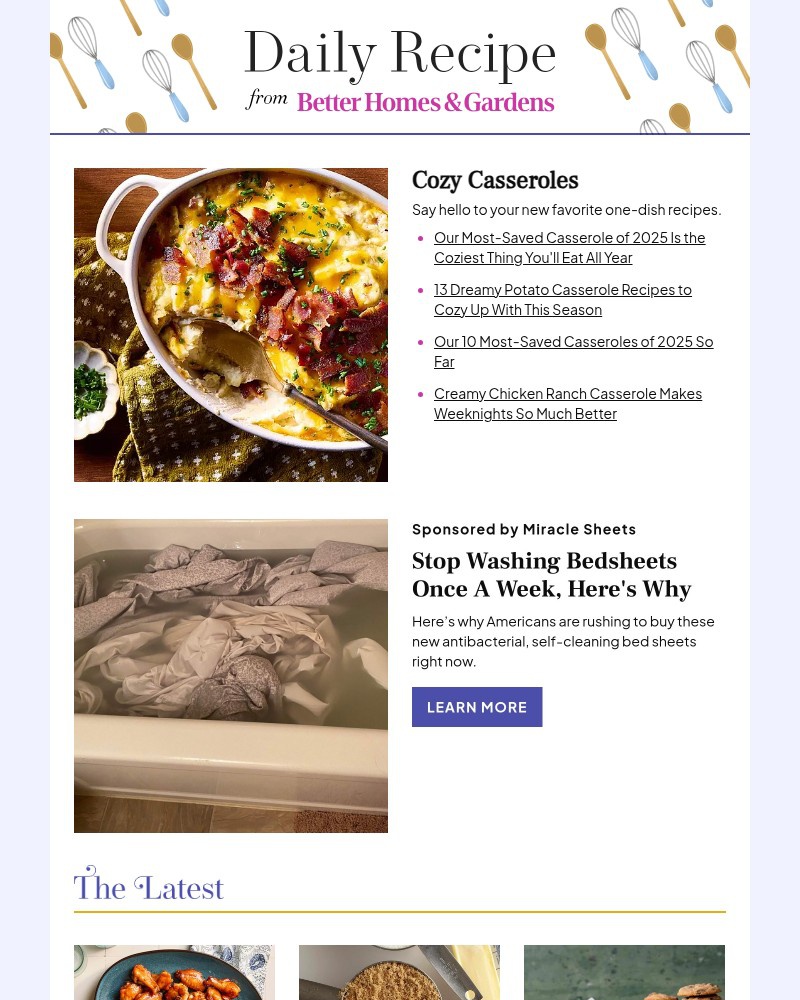Image resolution: width=800 pixels, height=1000 pixels.
Task: Click the one-dish recipes intro sentence
Action: (566, 209)
